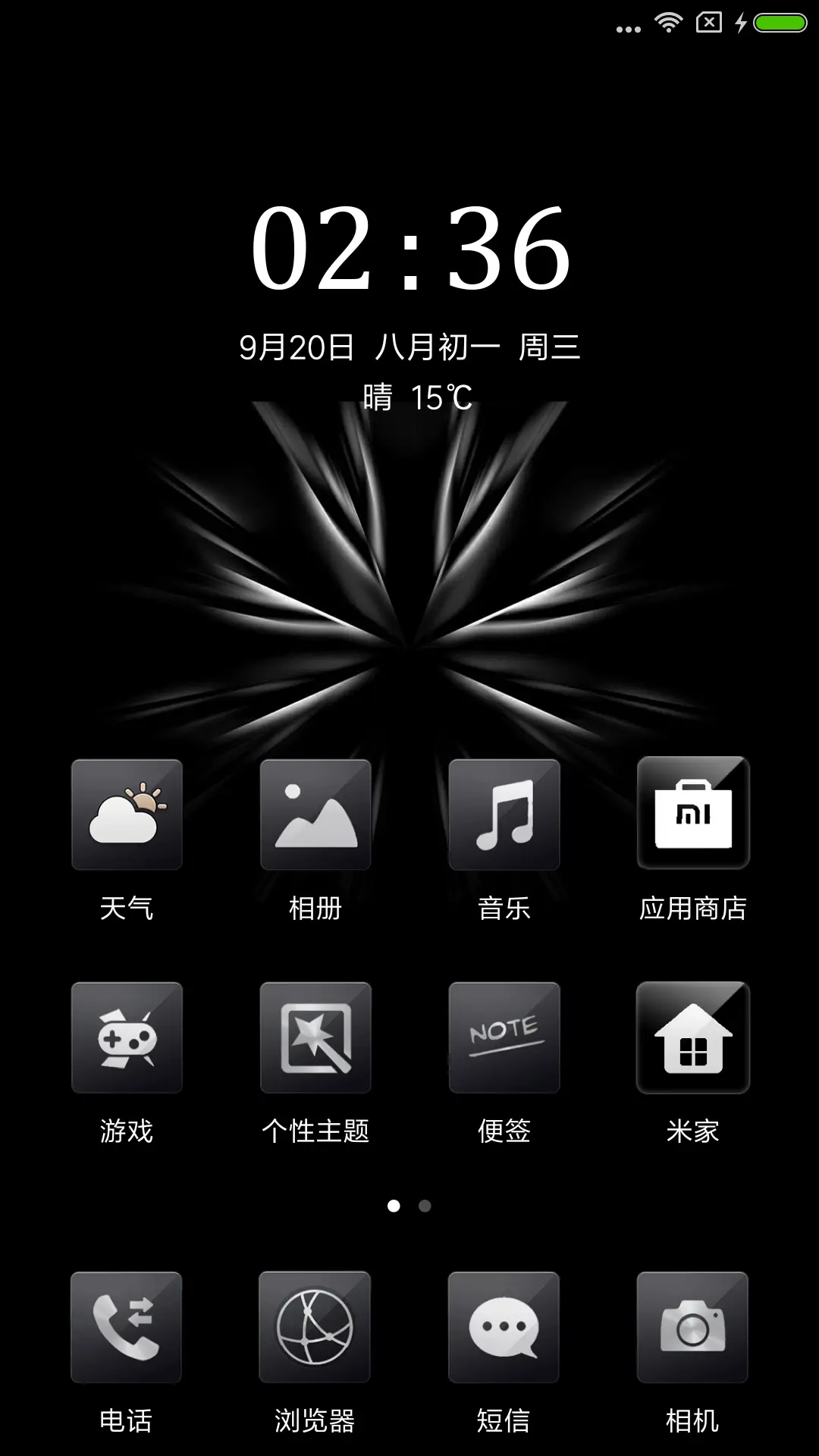Viewport: 819px width, 1456px height.
Task: Tap the Wi-Fi status icon
Action: click(x=668, y=23)
